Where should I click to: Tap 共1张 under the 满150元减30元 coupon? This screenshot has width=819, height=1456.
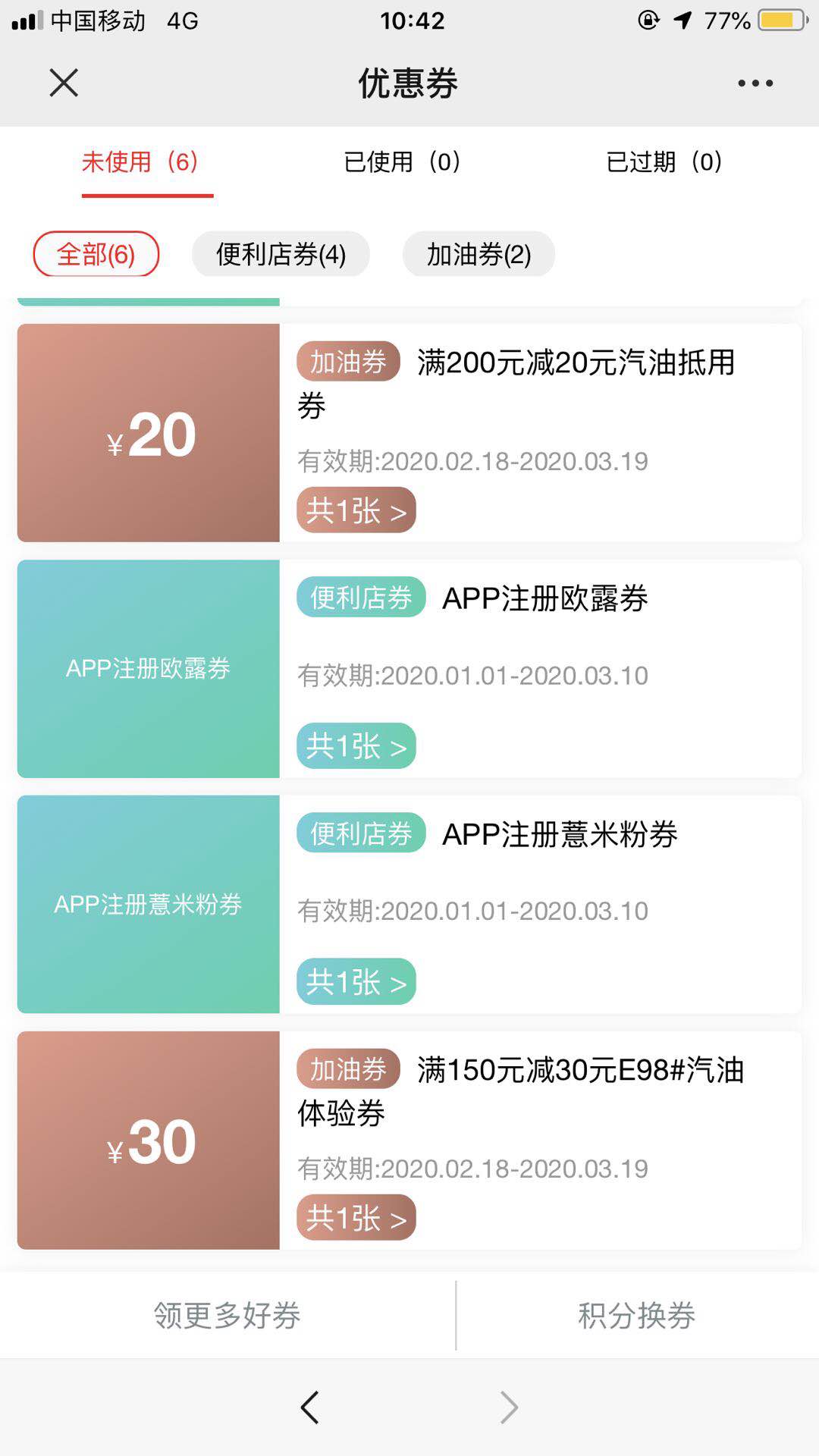[x=356, y=1218]
